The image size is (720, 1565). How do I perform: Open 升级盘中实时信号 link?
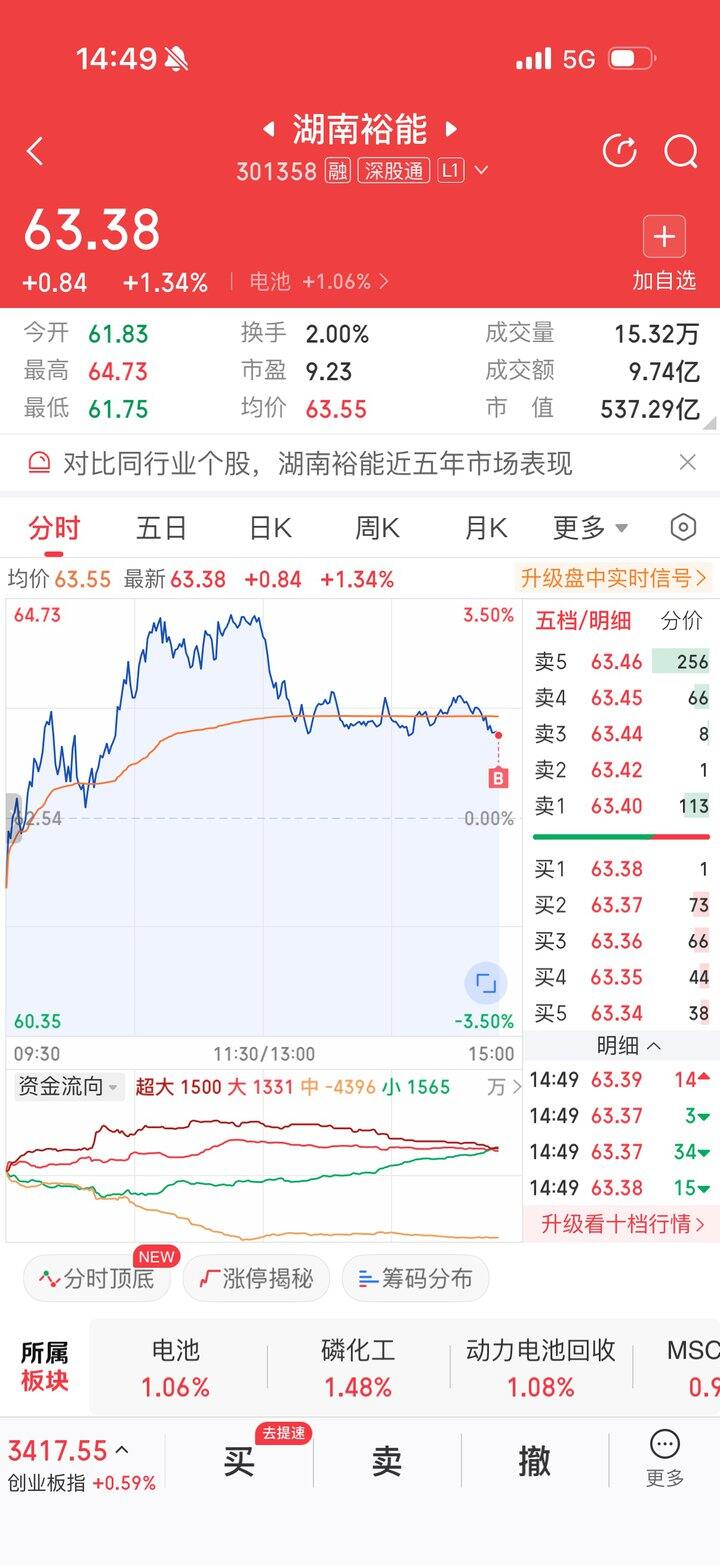tap(613, 578)
